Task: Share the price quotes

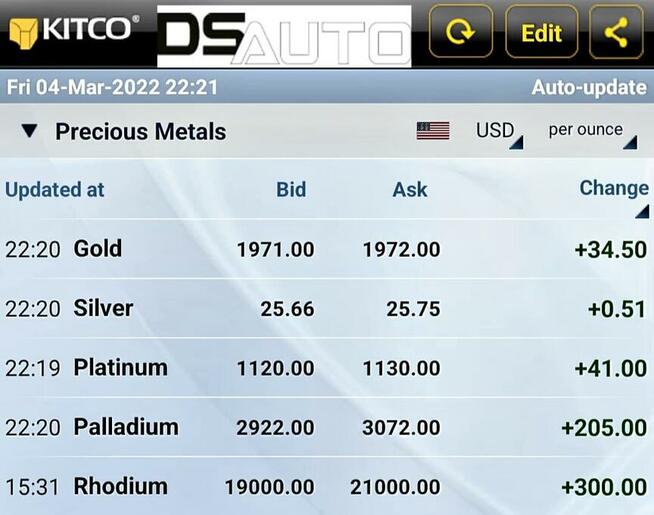Action: 616,32
